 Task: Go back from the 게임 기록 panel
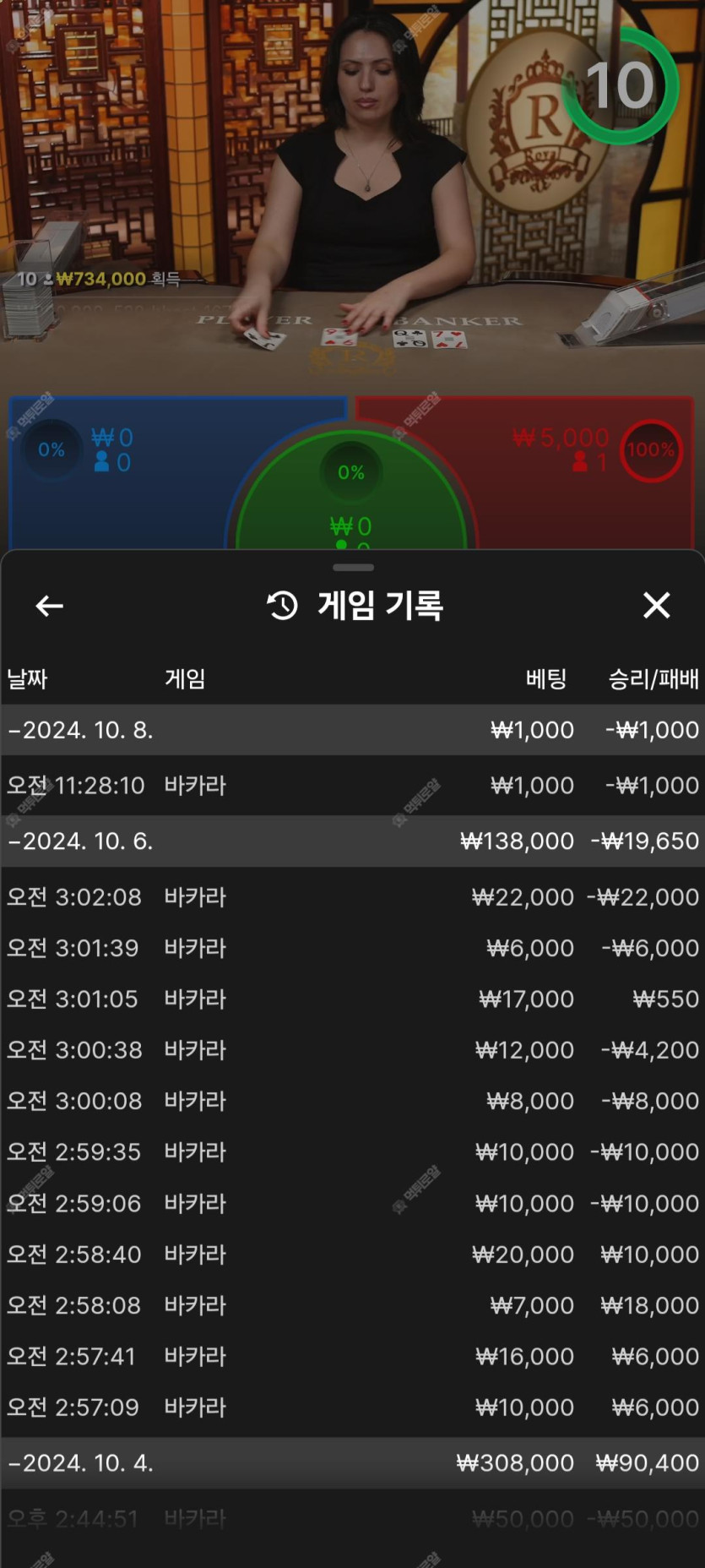50,606
